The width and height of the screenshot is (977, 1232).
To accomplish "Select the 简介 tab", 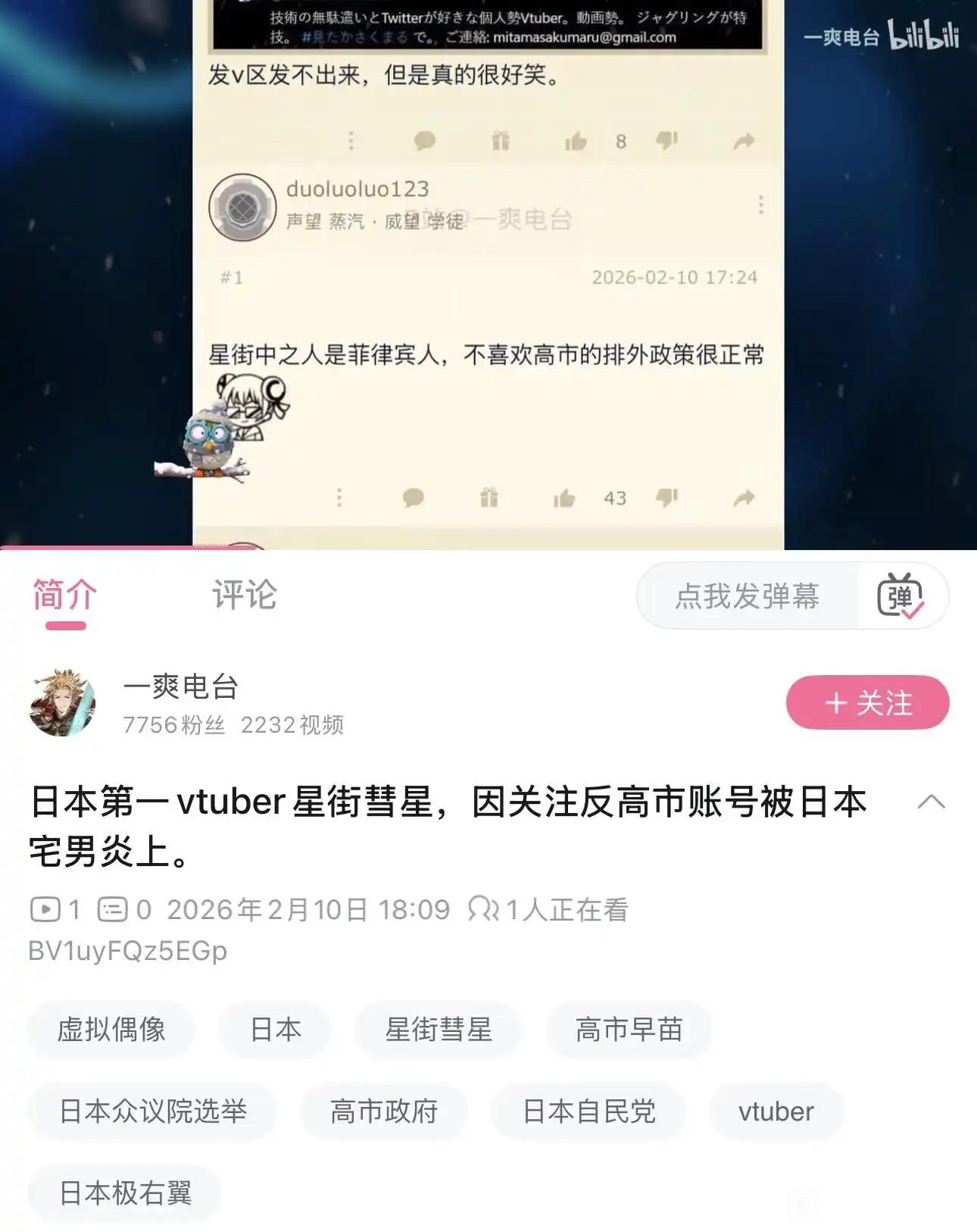I will pyautogui.click(x=65, y=596).
